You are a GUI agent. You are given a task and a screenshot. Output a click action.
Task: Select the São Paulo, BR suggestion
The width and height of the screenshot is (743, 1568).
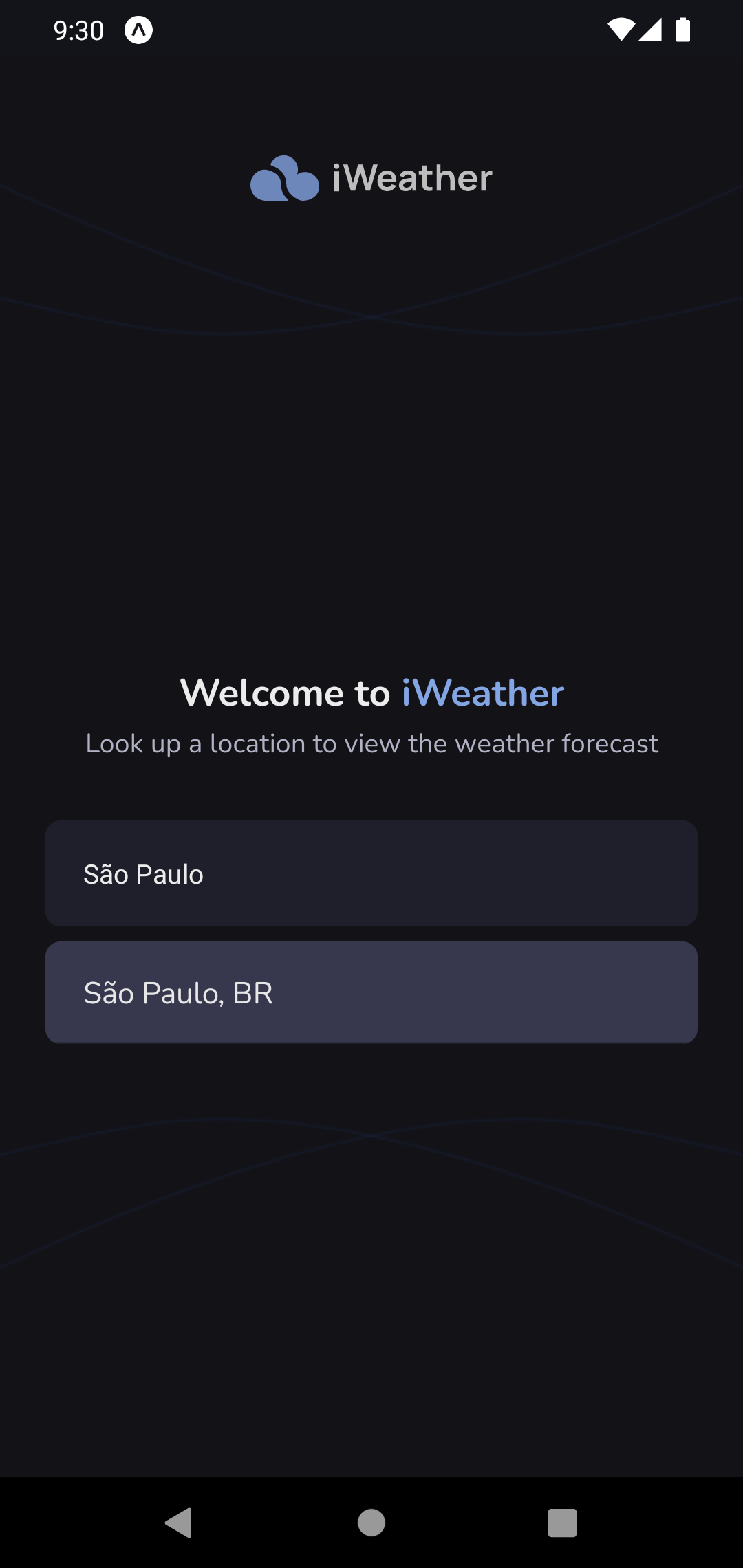pyautogui.click(x=371, y=992)
